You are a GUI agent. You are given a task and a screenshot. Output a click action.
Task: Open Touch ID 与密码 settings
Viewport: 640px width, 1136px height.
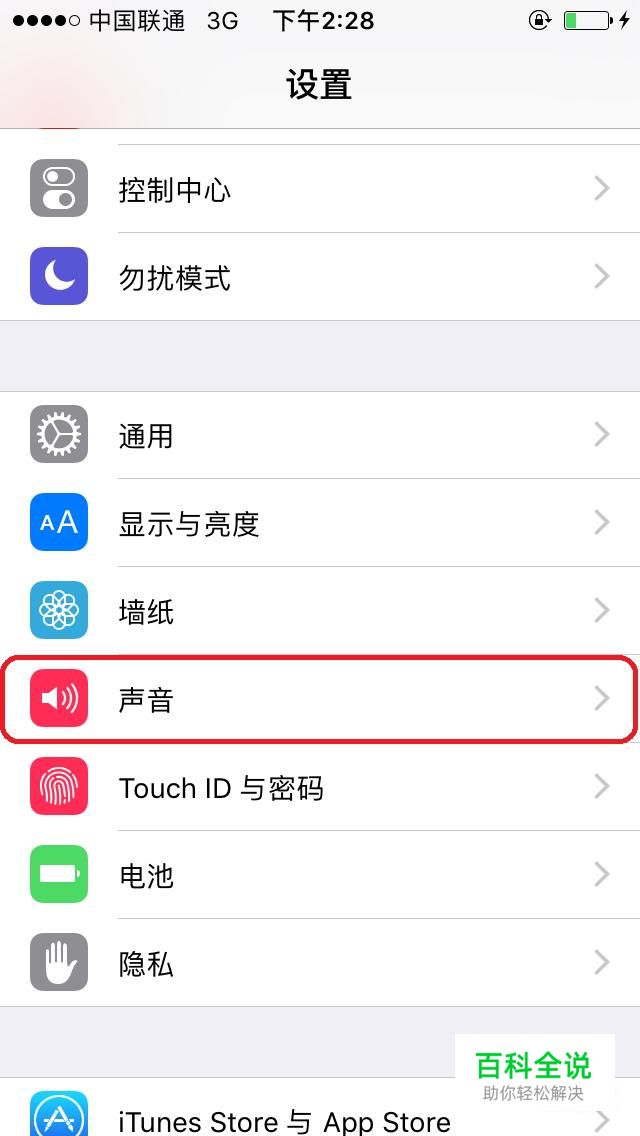(x=320, y=787)
